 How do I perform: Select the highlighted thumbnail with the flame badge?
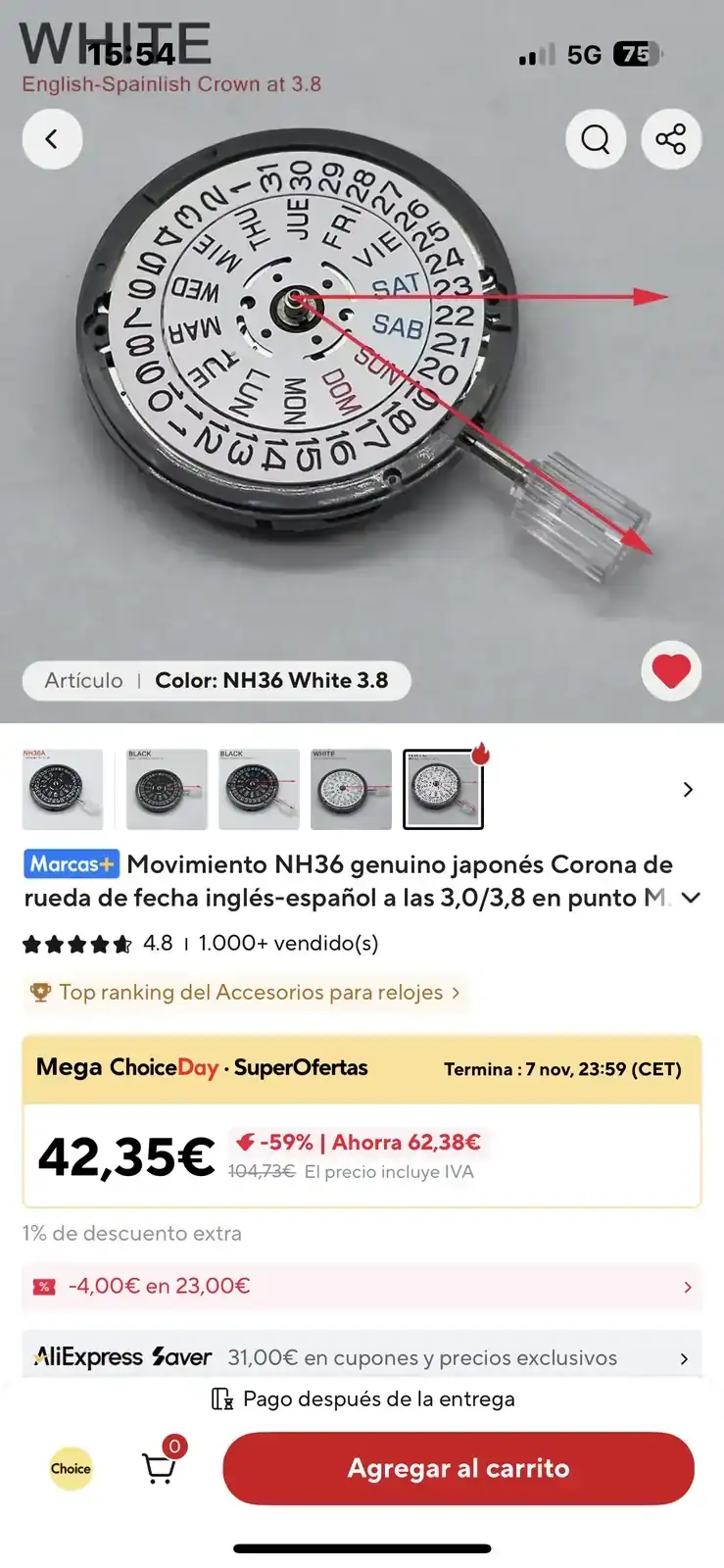(x=443, y=790)
